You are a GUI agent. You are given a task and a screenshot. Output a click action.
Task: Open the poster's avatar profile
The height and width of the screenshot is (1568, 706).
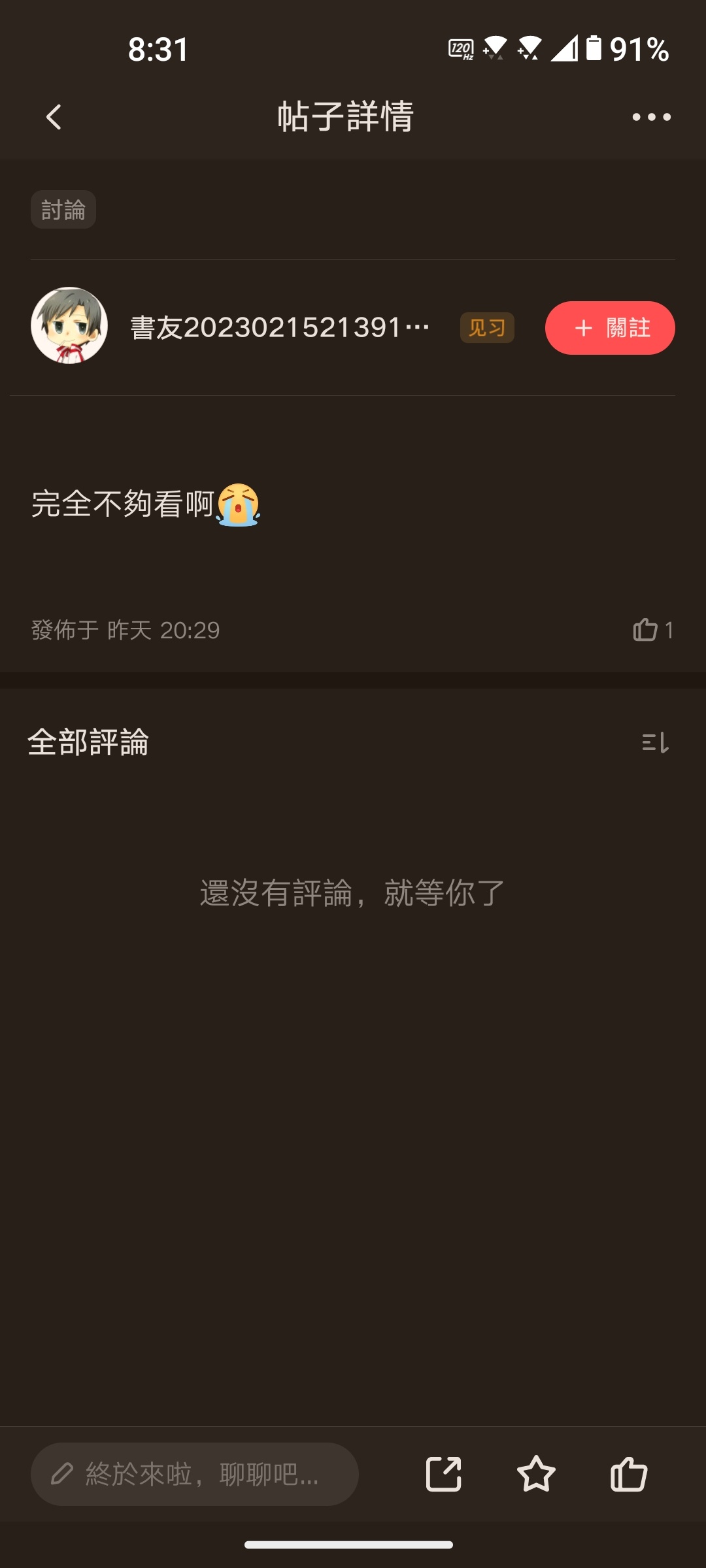pyautogui.click(x=69, y=325)
